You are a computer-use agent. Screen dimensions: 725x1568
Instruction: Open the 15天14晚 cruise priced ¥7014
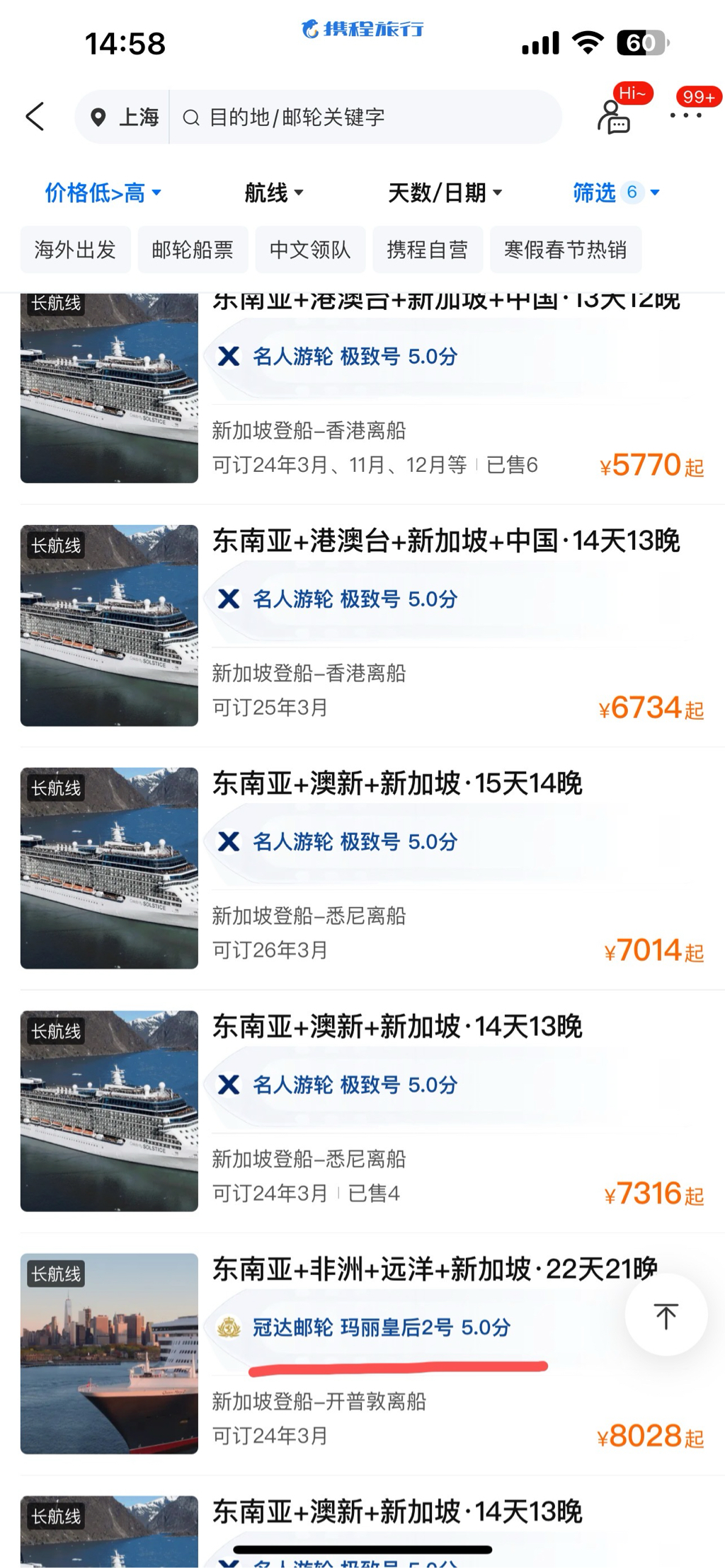362,868
